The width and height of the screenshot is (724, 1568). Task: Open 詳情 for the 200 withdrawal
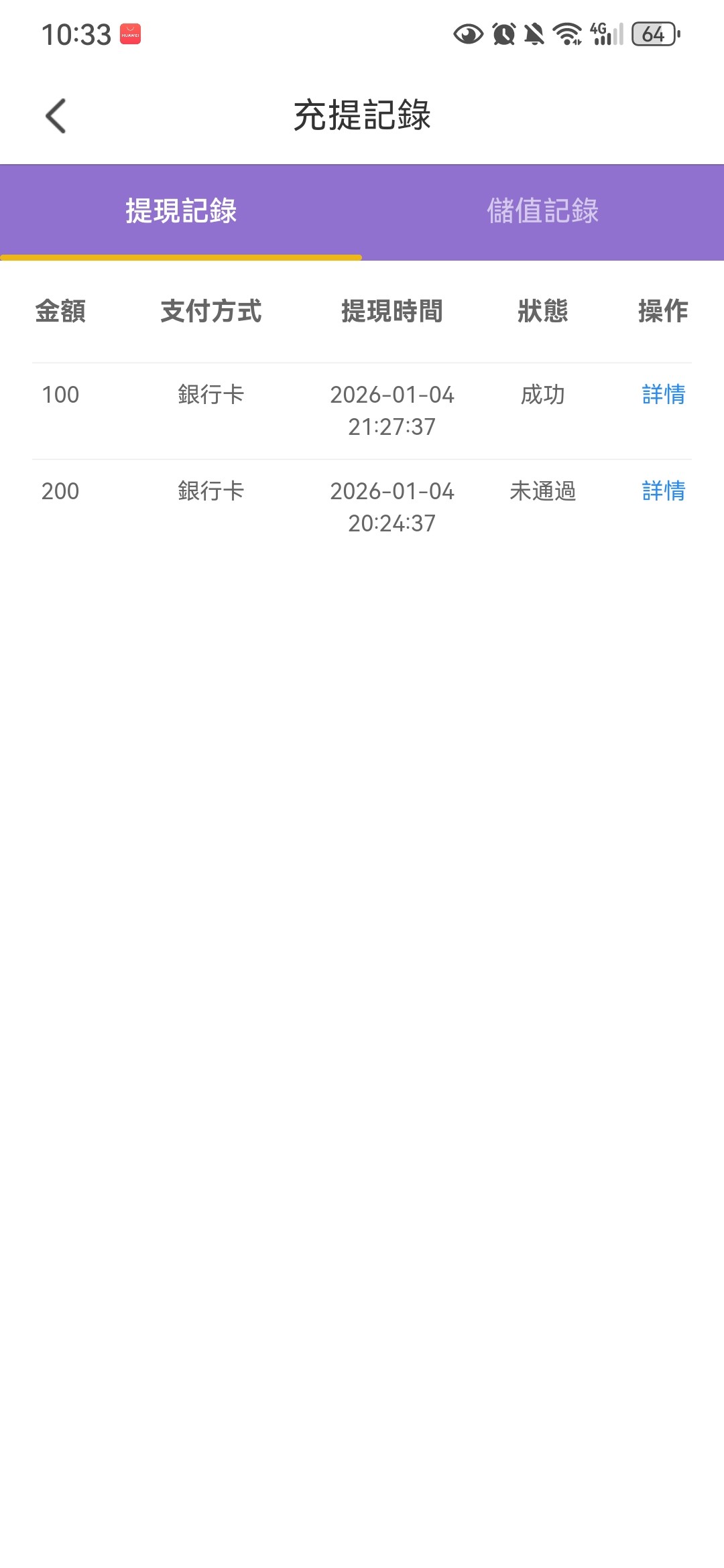[x=662, y=492]
